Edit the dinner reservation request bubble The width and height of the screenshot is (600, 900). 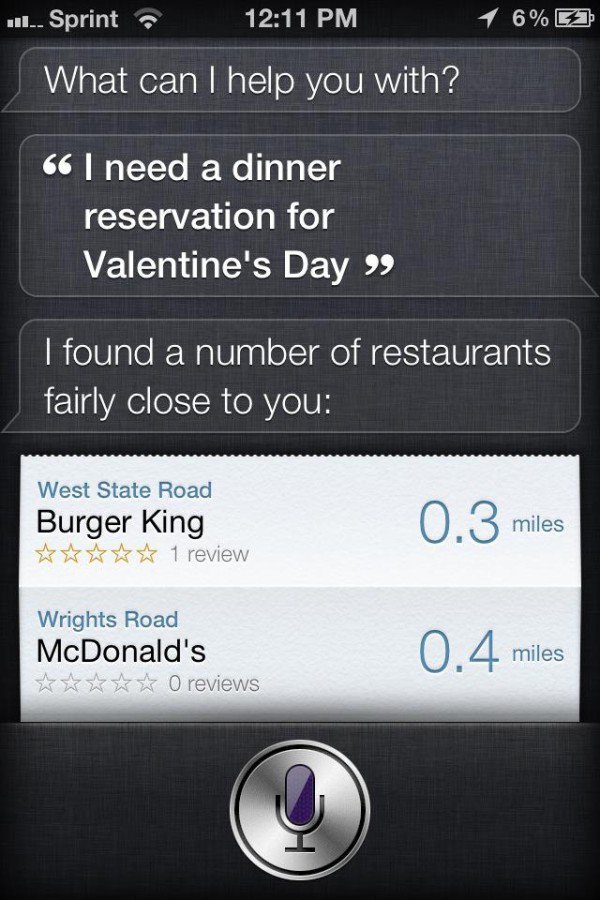300,216
